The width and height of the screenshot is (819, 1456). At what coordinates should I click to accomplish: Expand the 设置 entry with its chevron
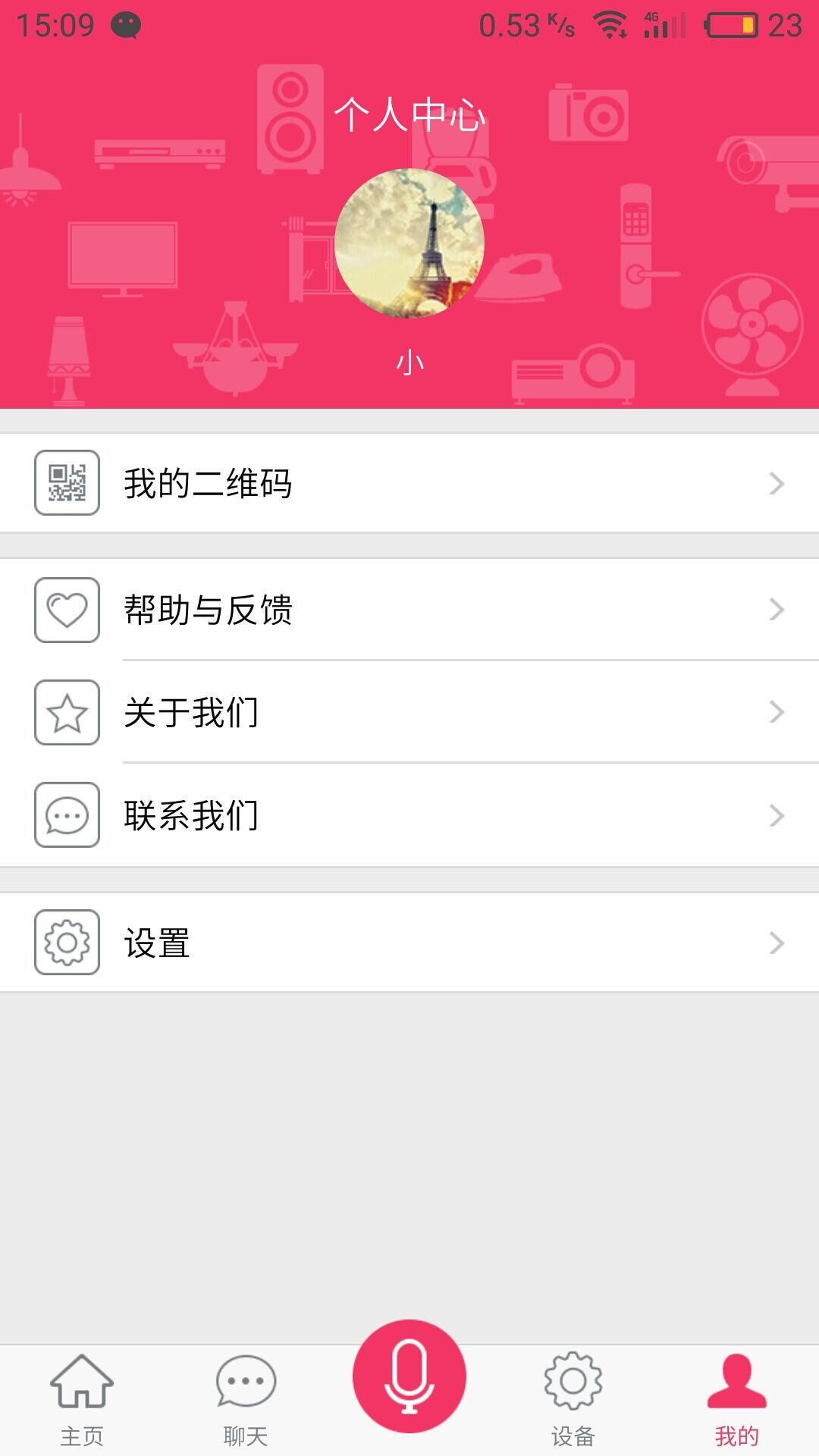(774, 942)
